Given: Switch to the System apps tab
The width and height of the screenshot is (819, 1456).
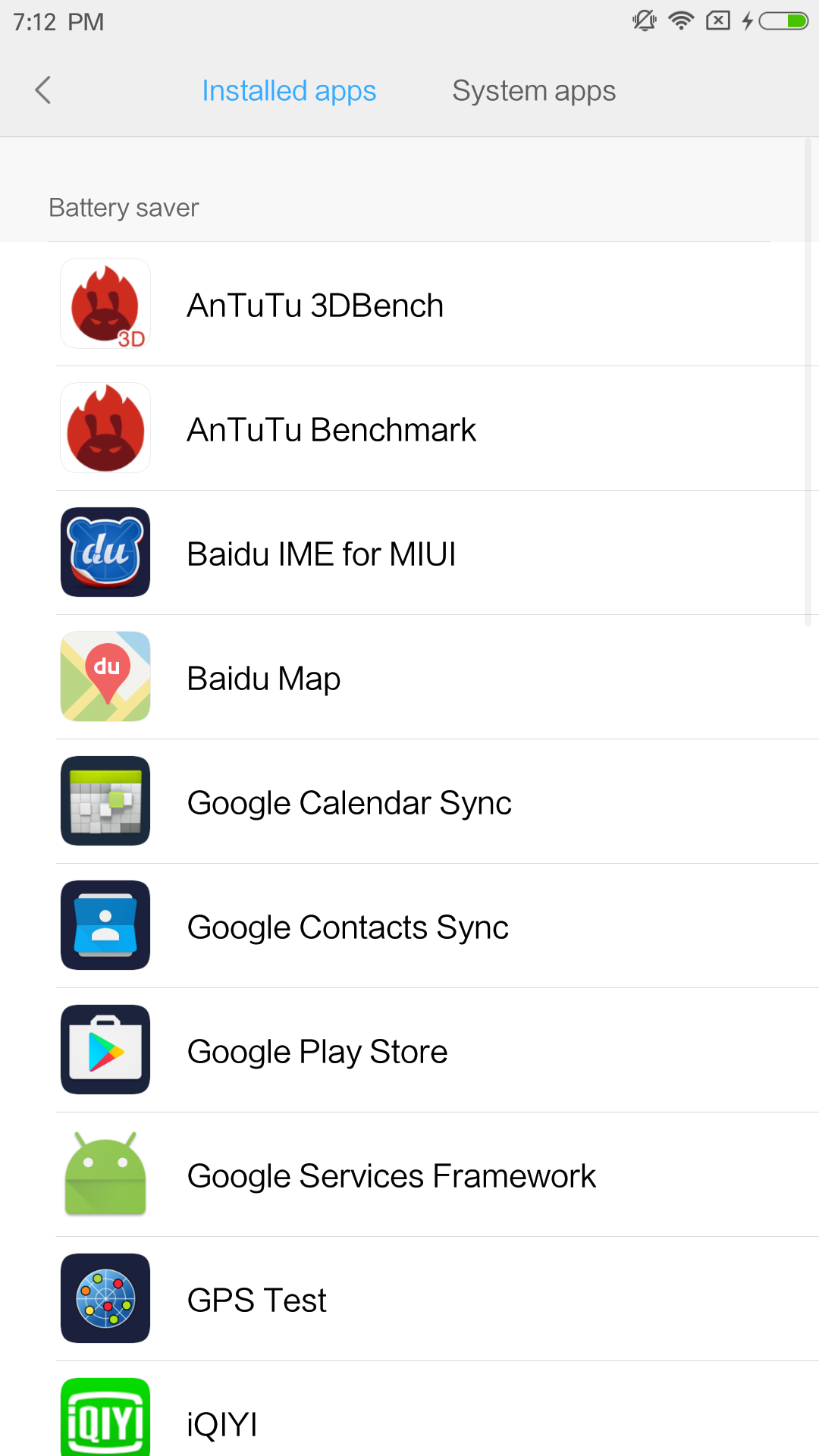Looking at the screenshot, I should pyautogui.click(x=534, y=91).
